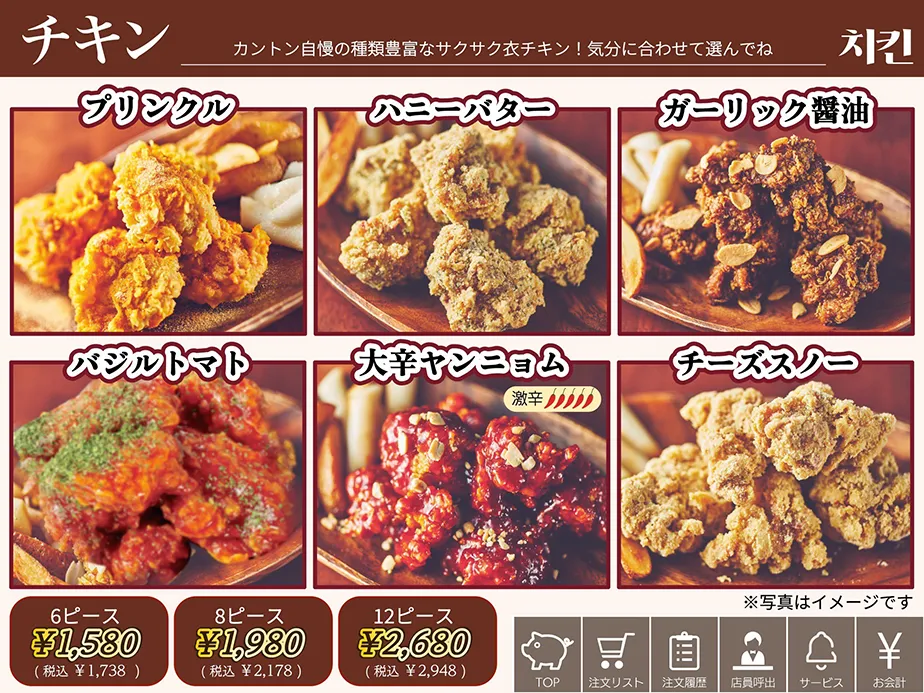Open the サービス bell menu
The image size is (924, 693).
click(x=821, y=655)
